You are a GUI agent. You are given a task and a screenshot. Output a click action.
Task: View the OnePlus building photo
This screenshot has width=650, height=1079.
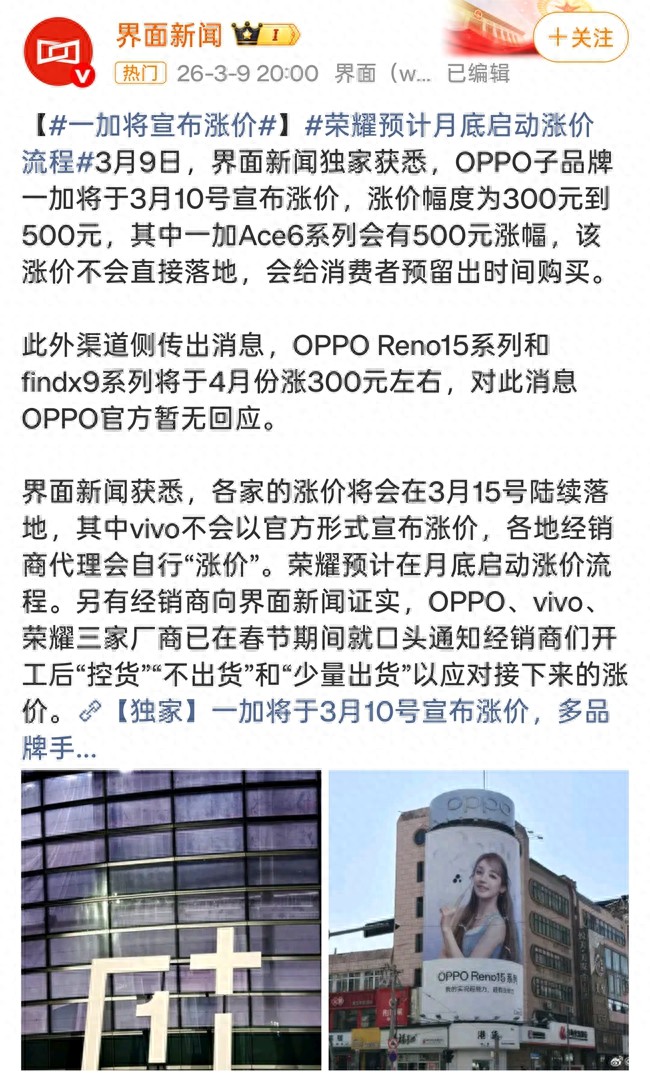click(x=171, y=919)
